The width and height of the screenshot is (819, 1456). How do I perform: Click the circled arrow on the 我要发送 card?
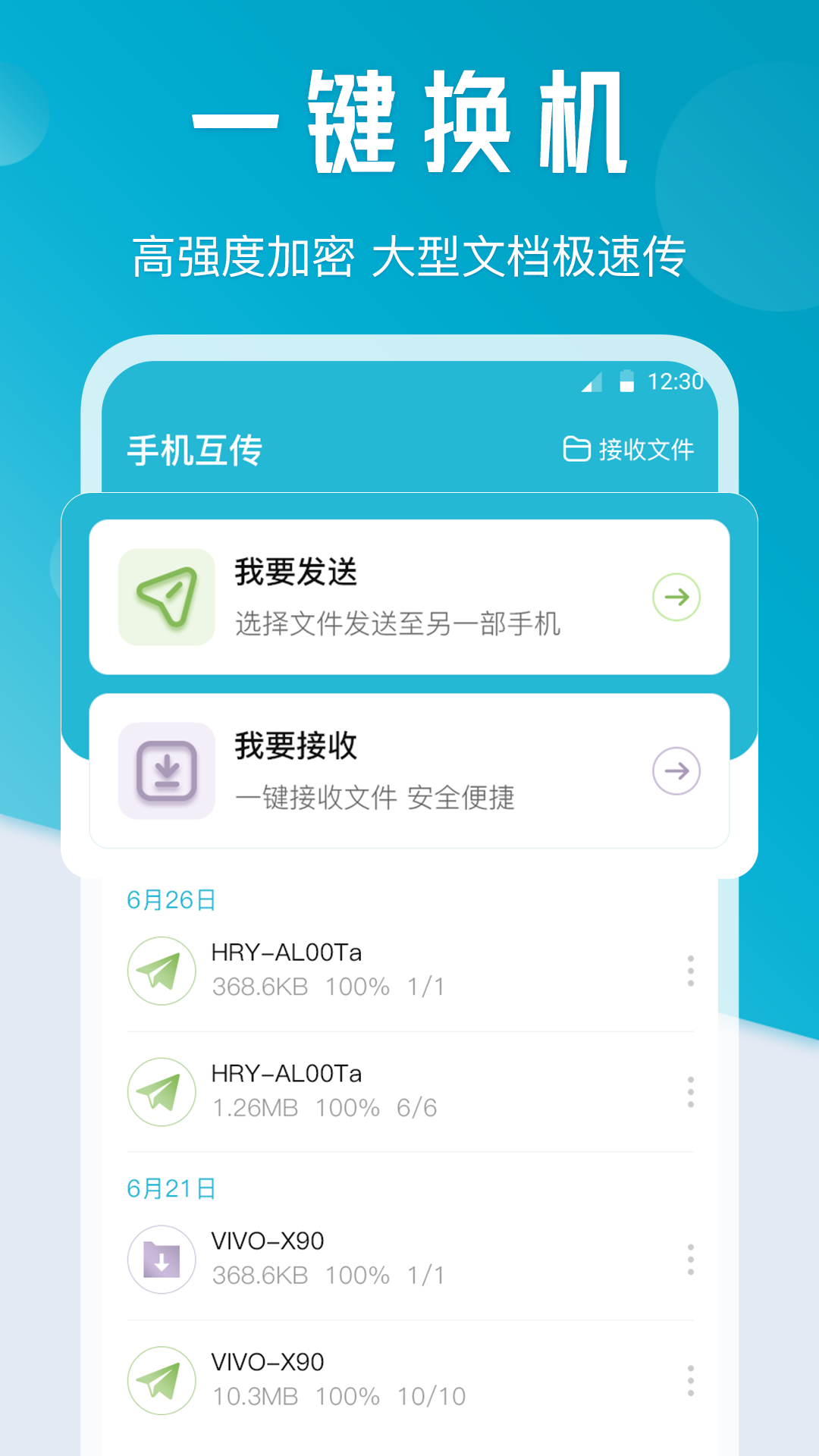pyautogui.click(x=676, y=597)
